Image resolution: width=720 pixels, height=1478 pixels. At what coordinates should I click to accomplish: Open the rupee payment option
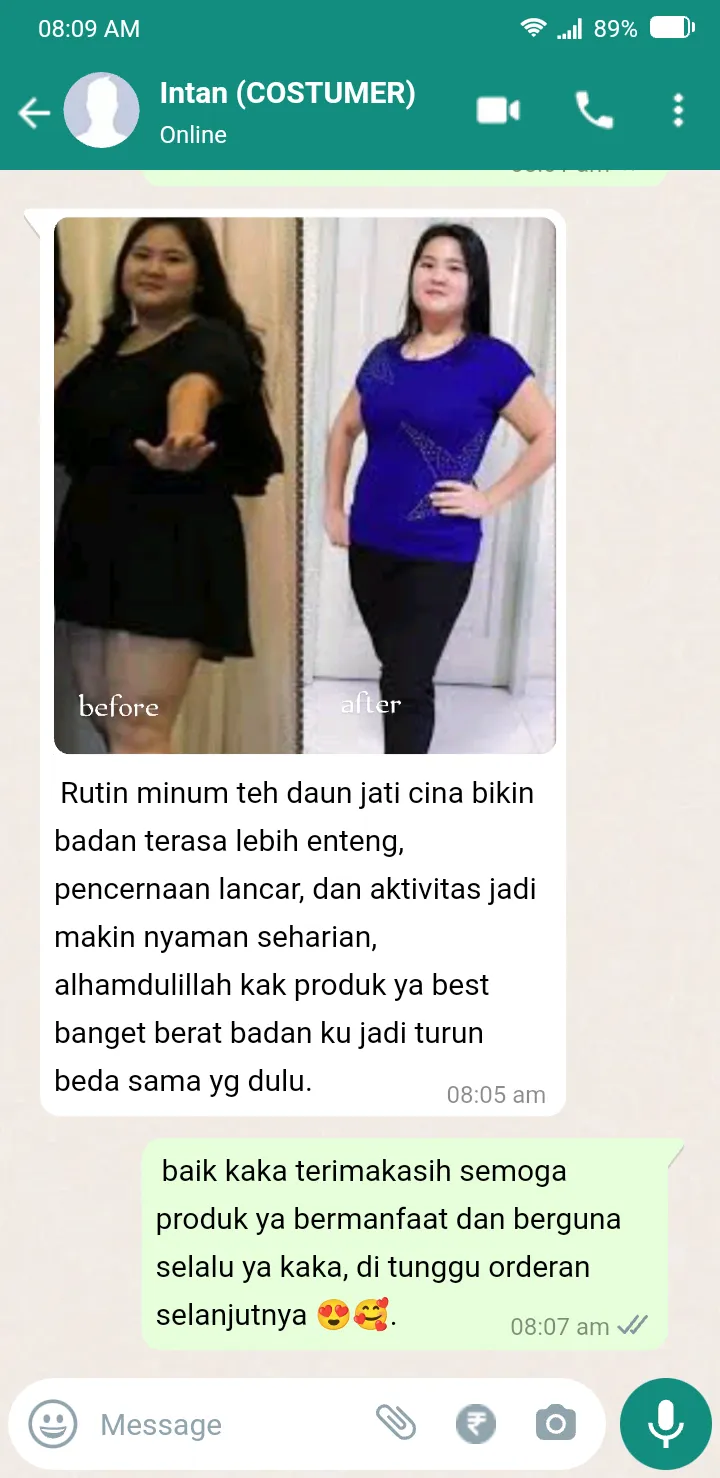coord(476,1423)
